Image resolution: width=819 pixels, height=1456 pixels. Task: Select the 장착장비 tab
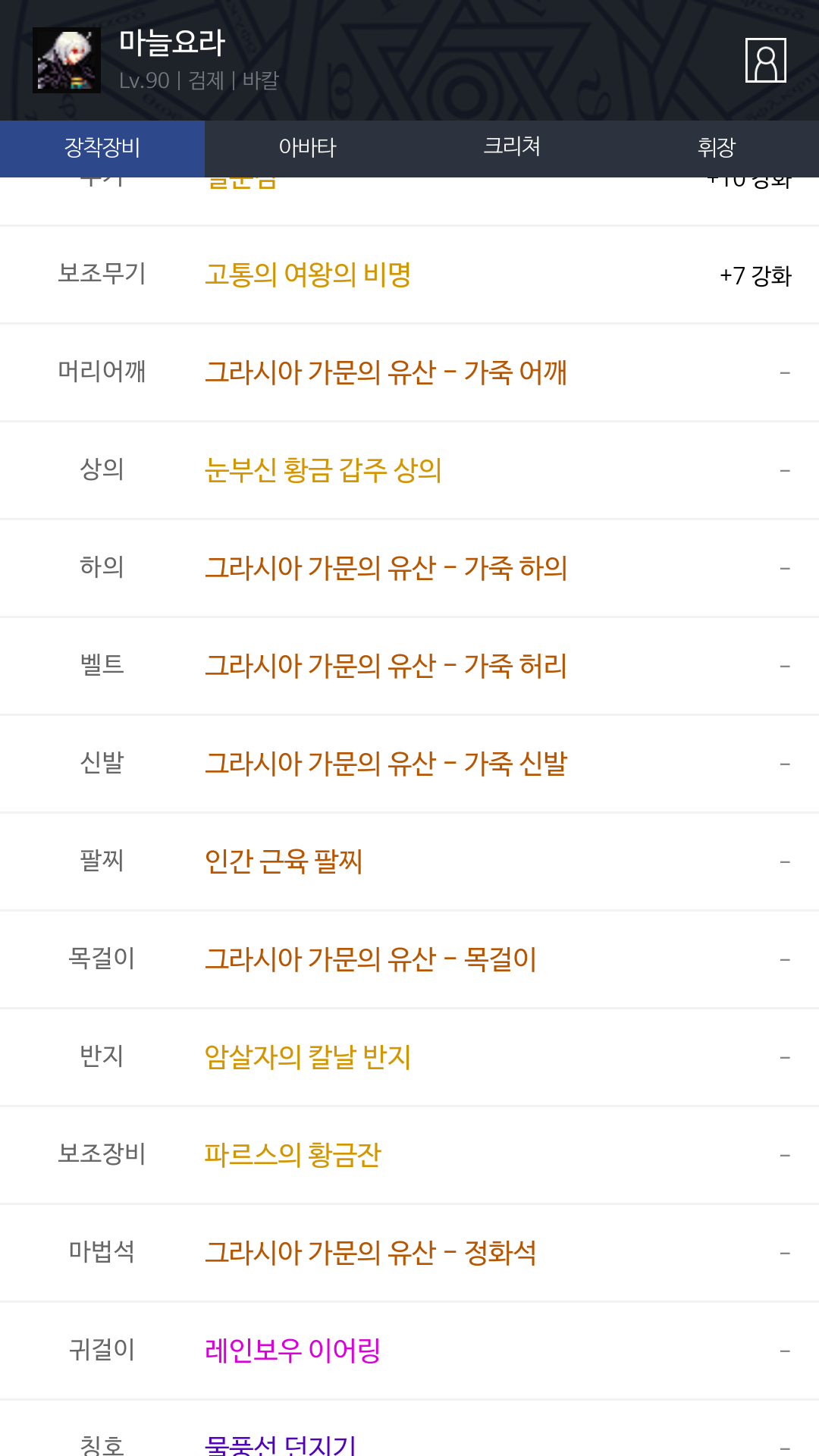102,148
